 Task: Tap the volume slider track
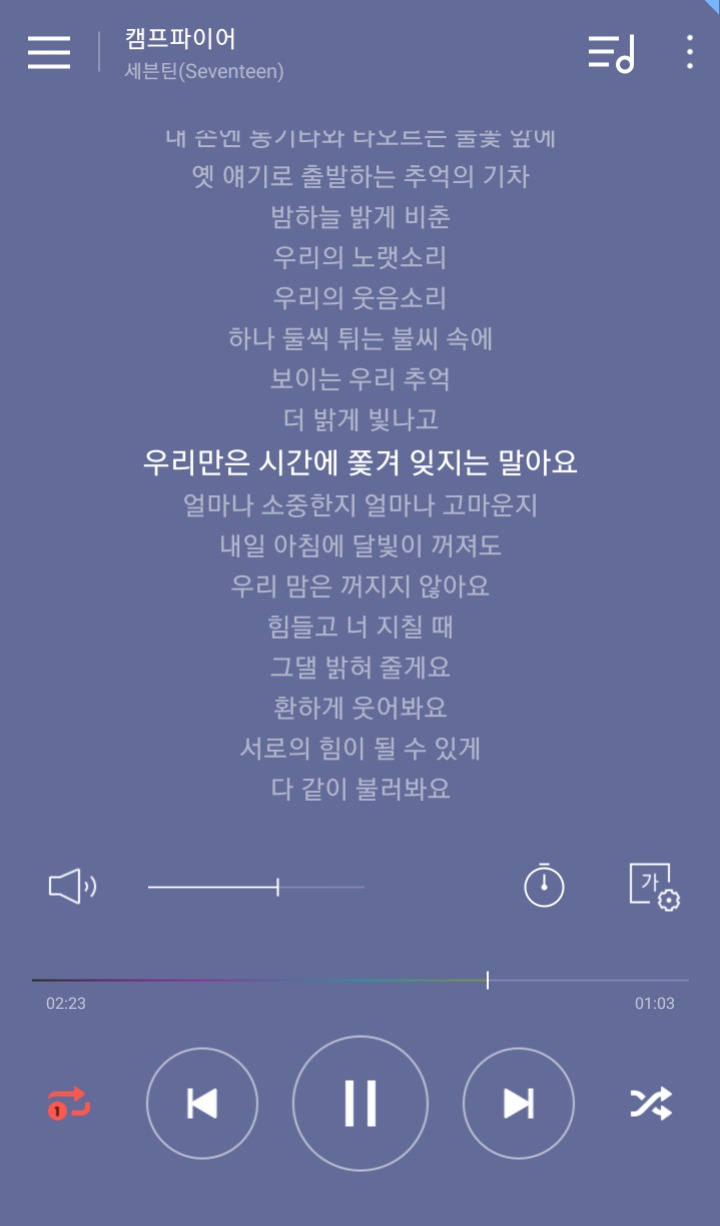(x=256, y=887)
